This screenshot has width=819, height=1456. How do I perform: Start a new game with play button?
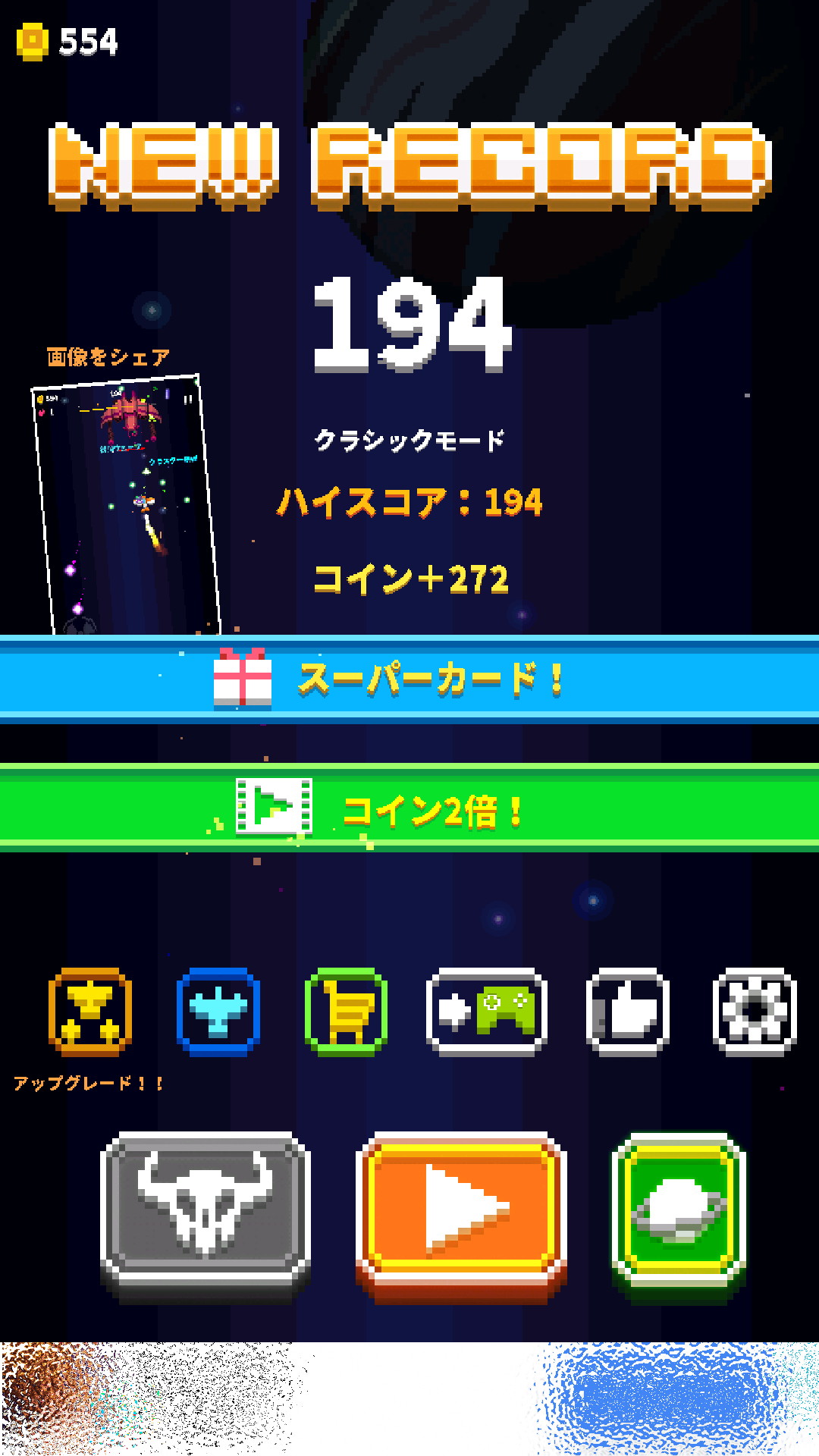(461, 1215)
